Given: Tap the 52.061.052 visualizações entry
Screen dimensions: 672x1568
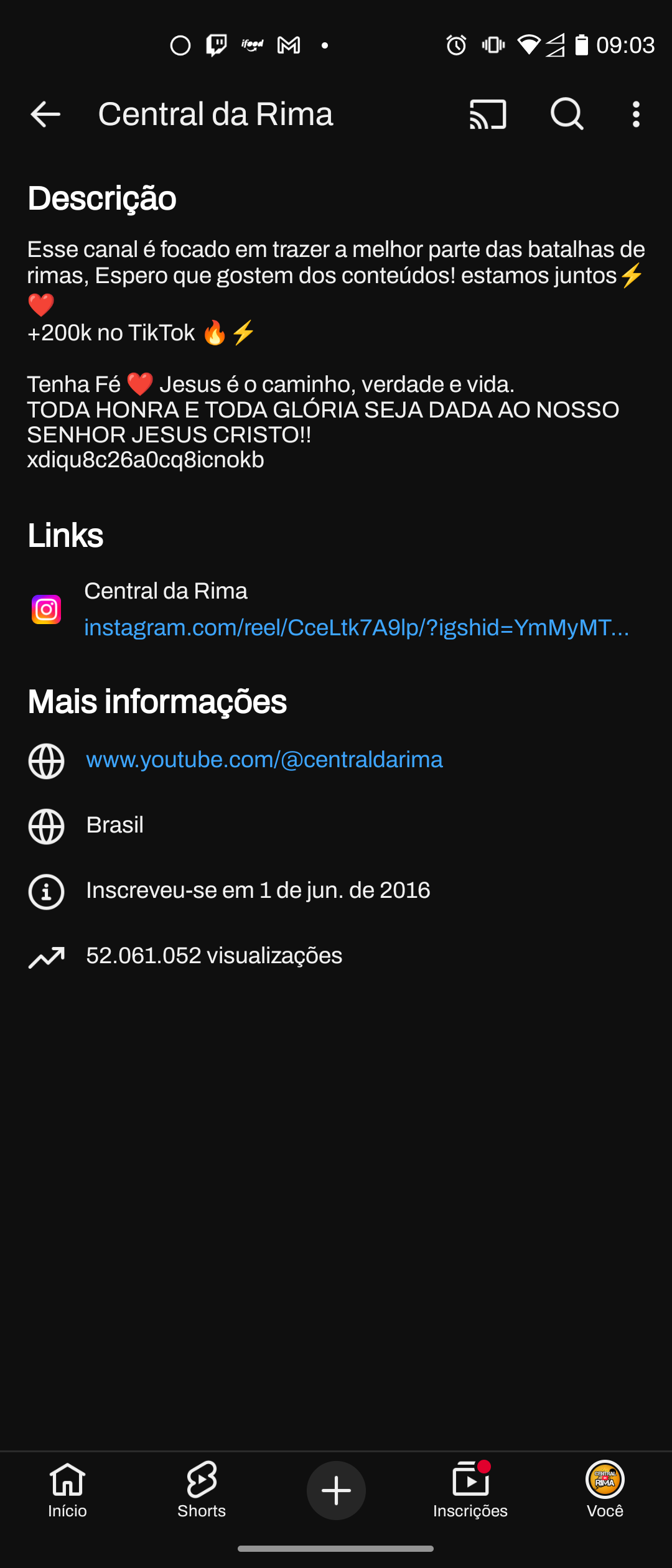Looking at the screenshot, I should click(213, 956).
